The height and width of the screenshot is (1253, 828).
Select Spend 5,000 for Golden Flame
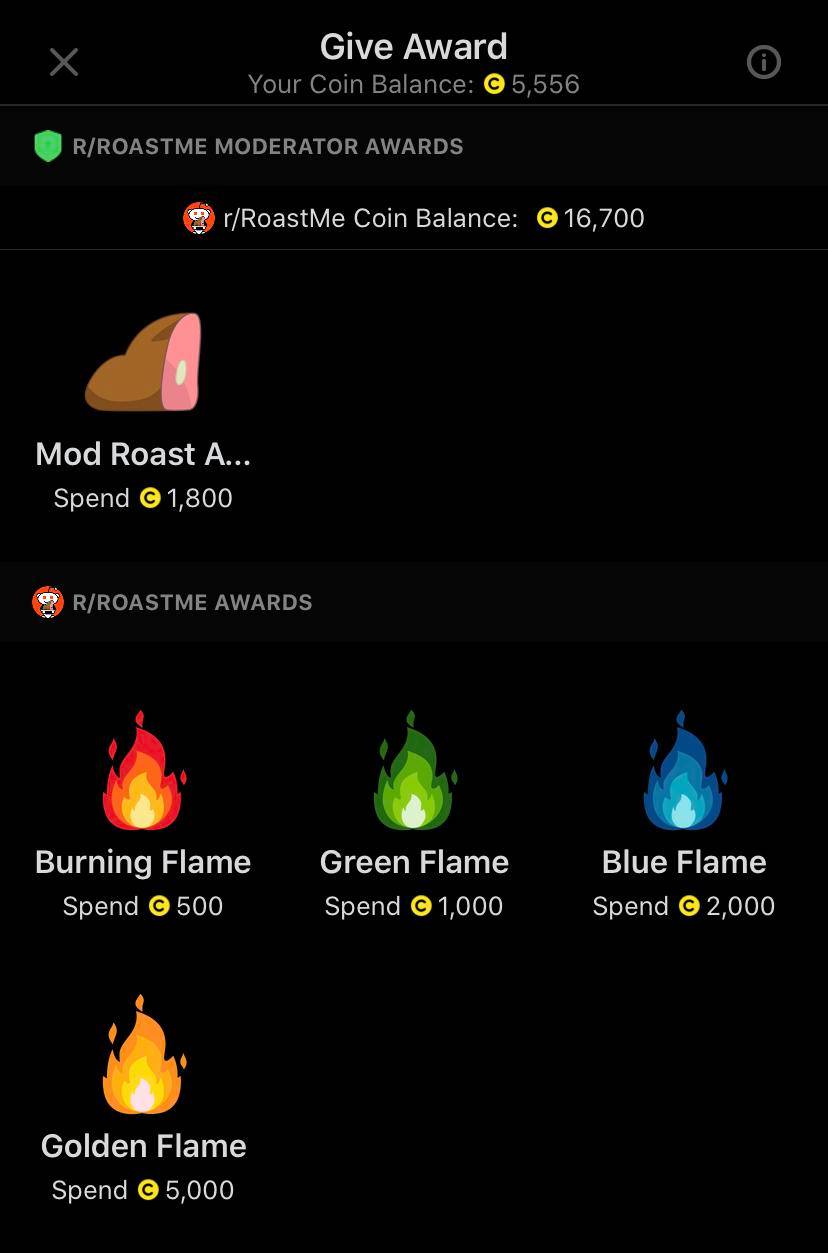(x=142, y=1190)
